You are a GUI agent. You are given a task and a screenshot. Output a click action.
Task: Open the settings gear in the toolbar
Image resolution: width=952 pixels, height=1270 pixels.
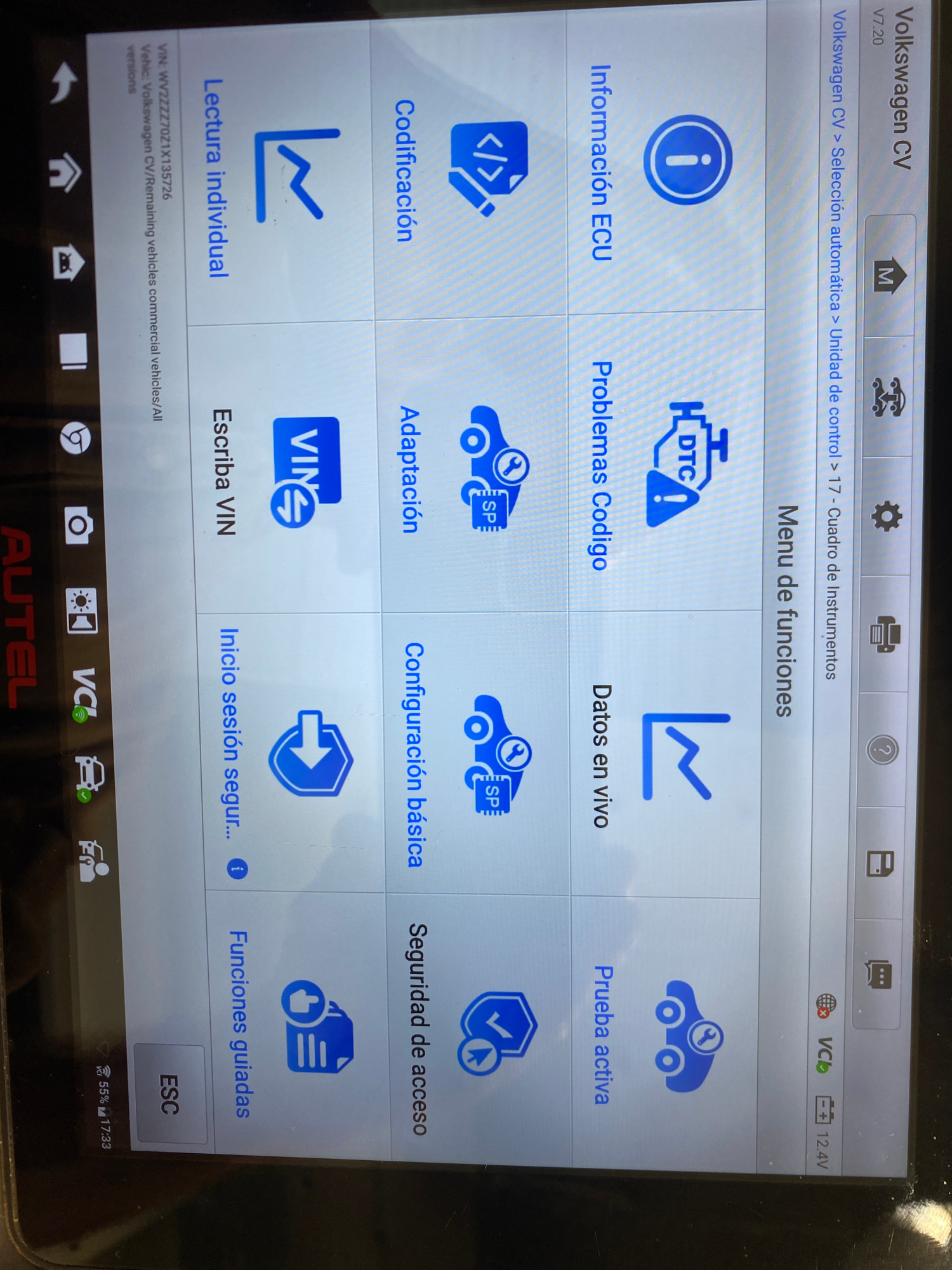[x=886, y=516]
